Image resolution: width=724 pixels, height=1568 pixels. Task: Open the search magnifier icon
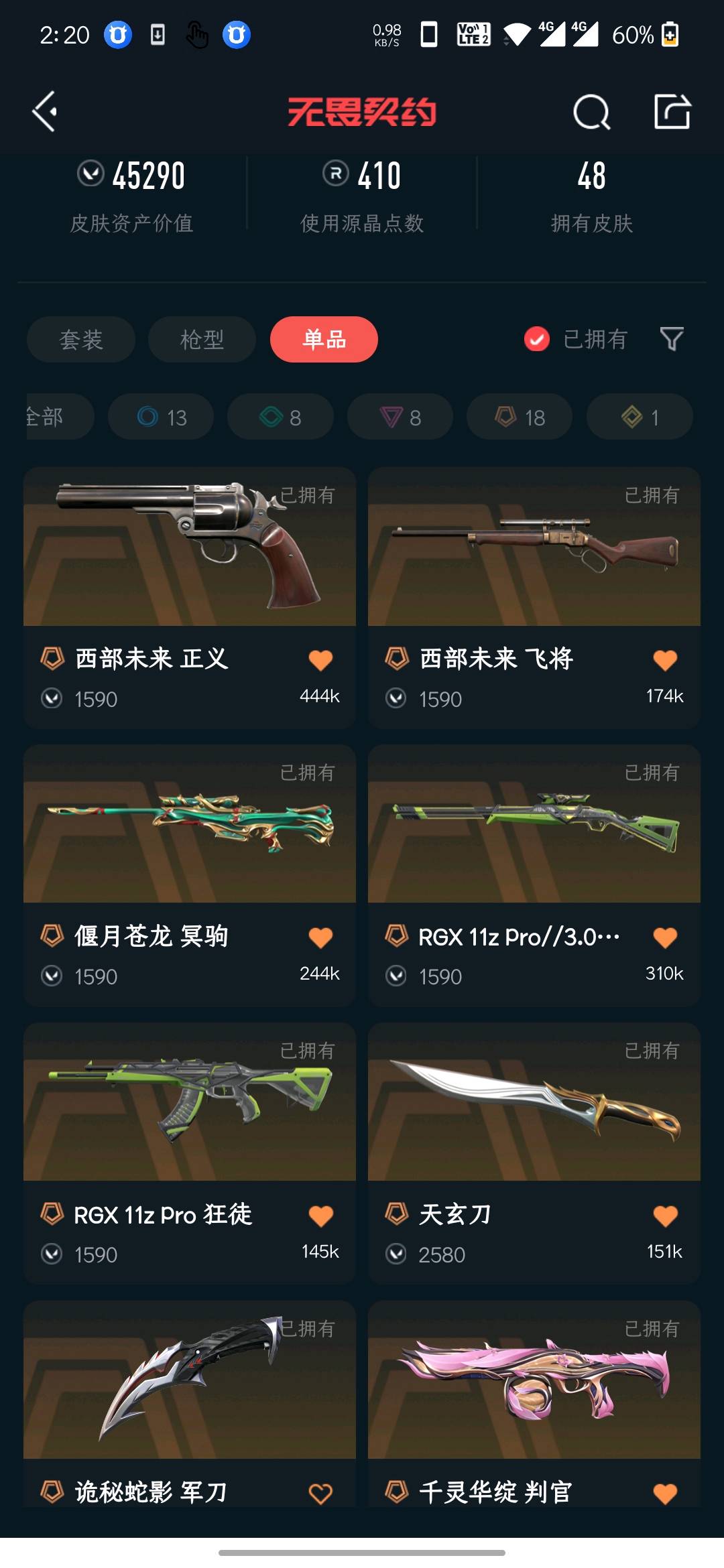point(591,112)
